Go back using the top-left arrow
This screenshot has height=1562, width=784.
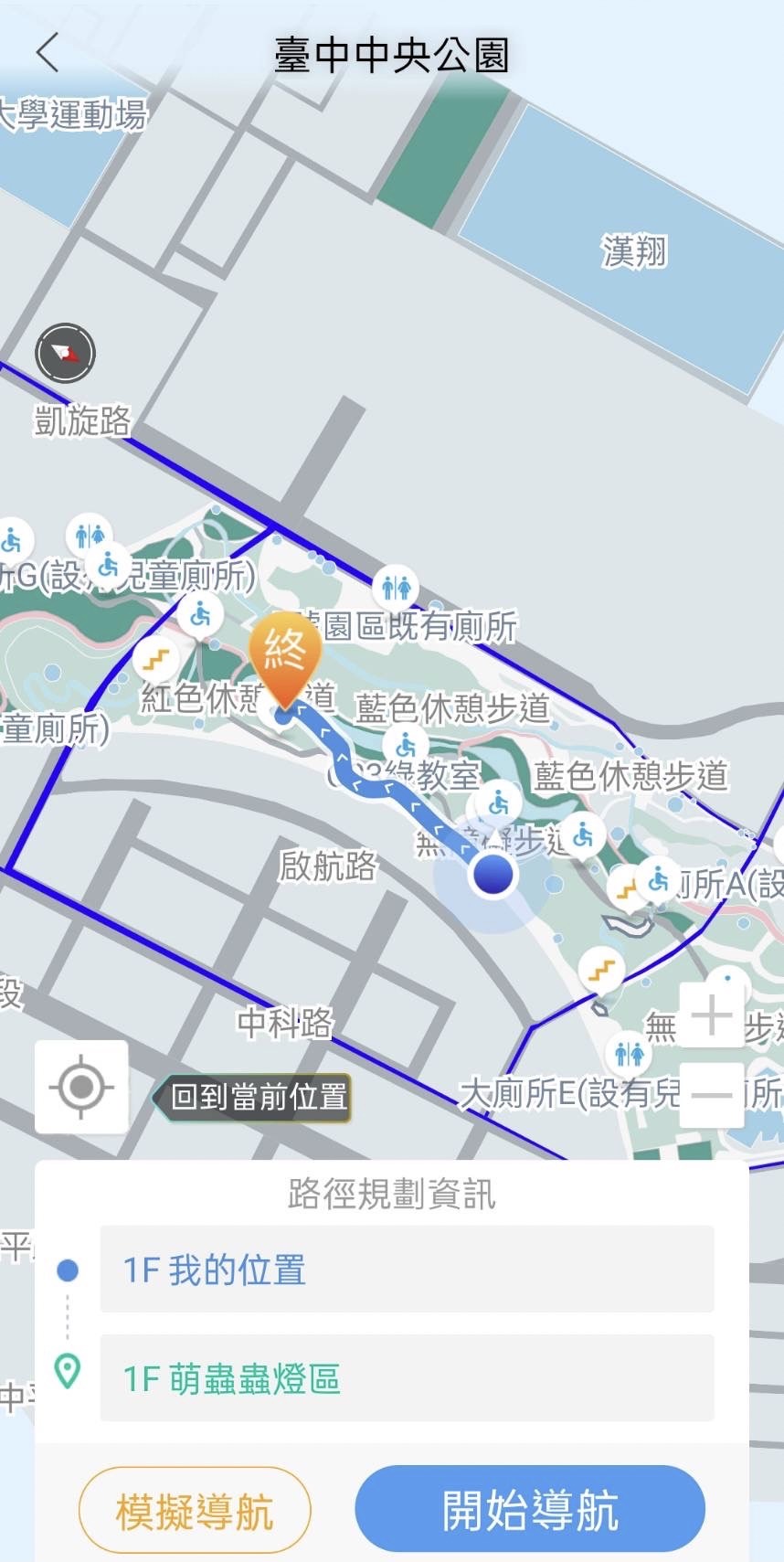pos(48,53)
